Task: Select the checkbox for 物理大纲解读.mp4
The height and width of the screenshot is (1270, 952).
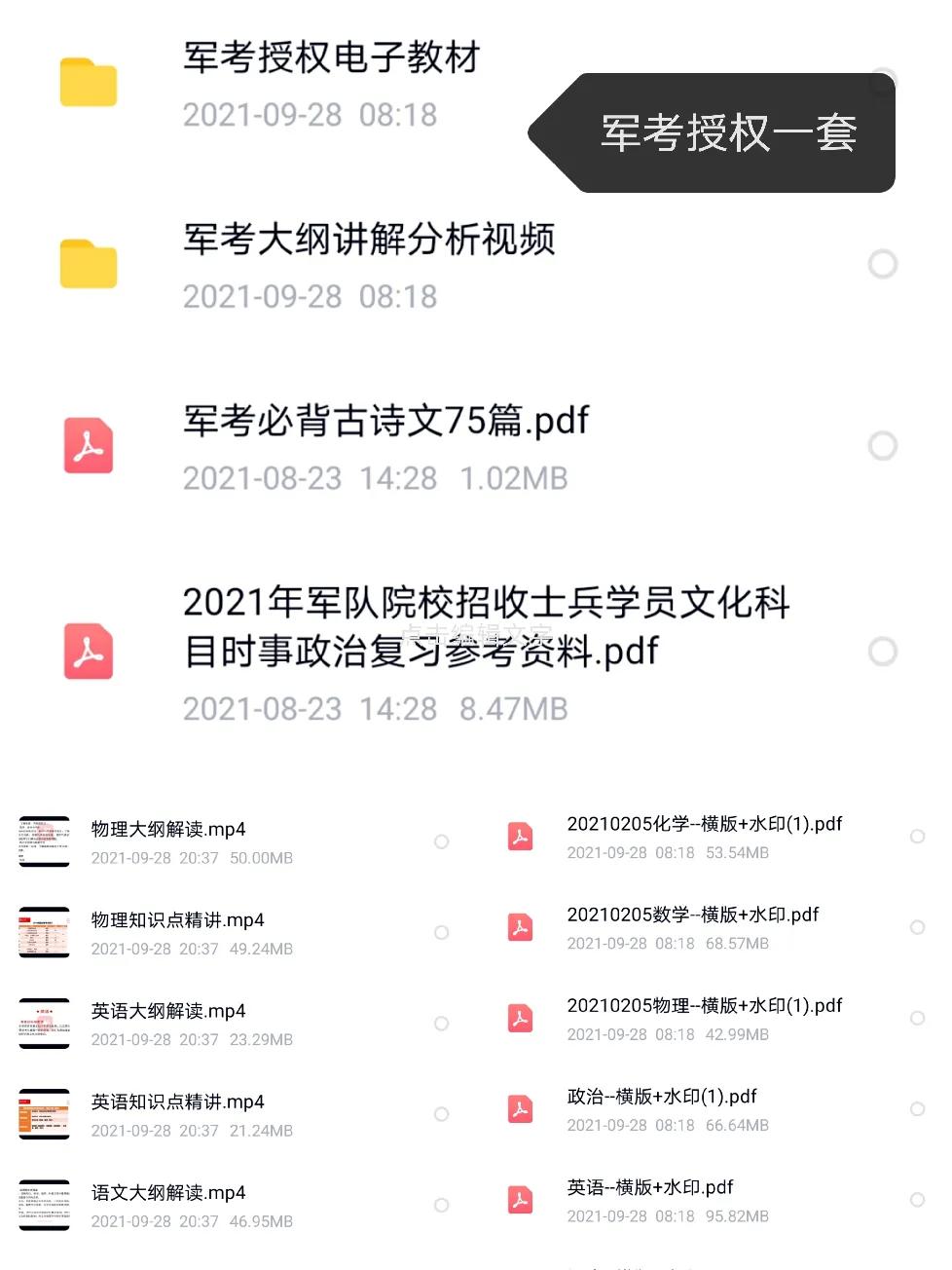Action: coord(443,841)
